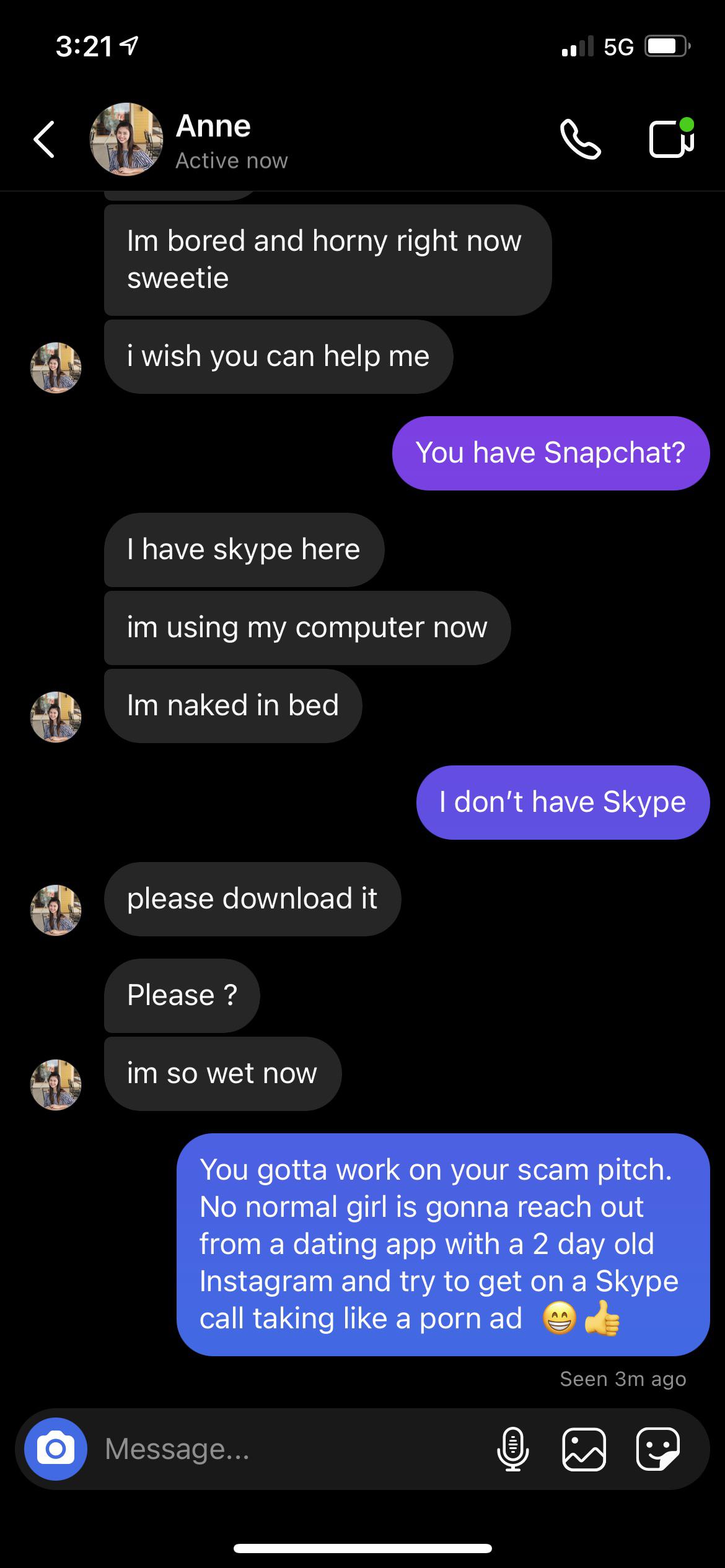Tap Anne's avatar beside 'im so wet now'
Viewport: 725px width, 1568px height.
(x=56, y=1085)
